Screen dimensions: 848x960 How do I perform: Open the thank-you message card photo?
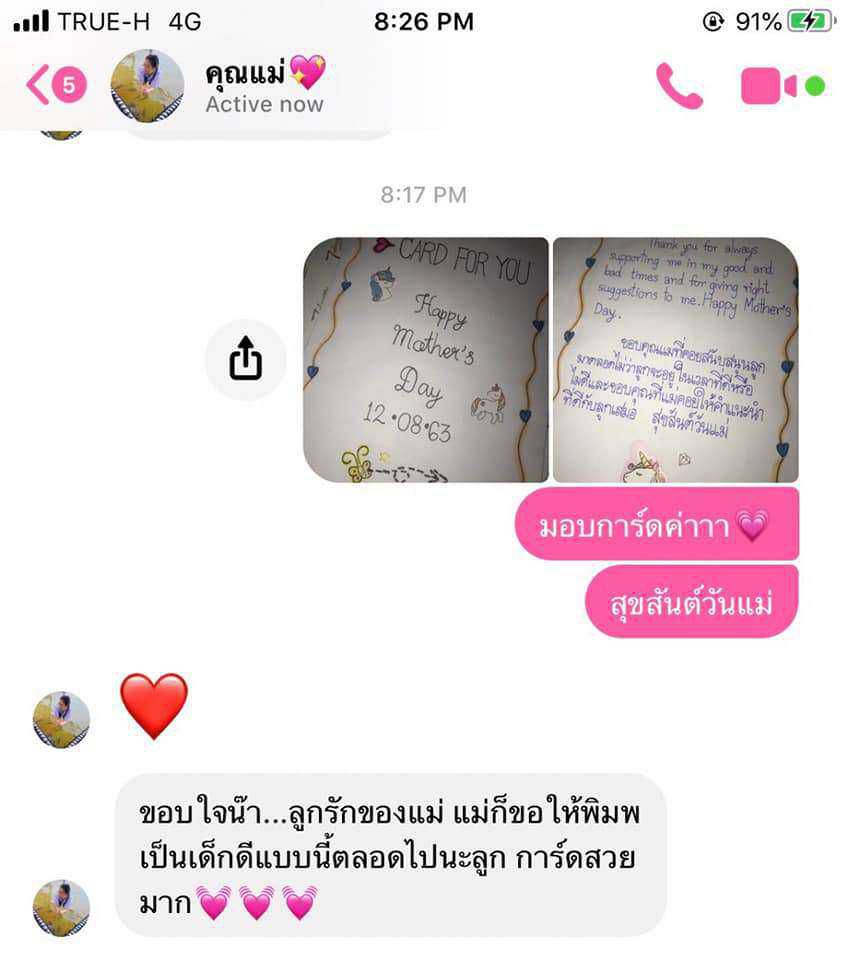(675, 360)
